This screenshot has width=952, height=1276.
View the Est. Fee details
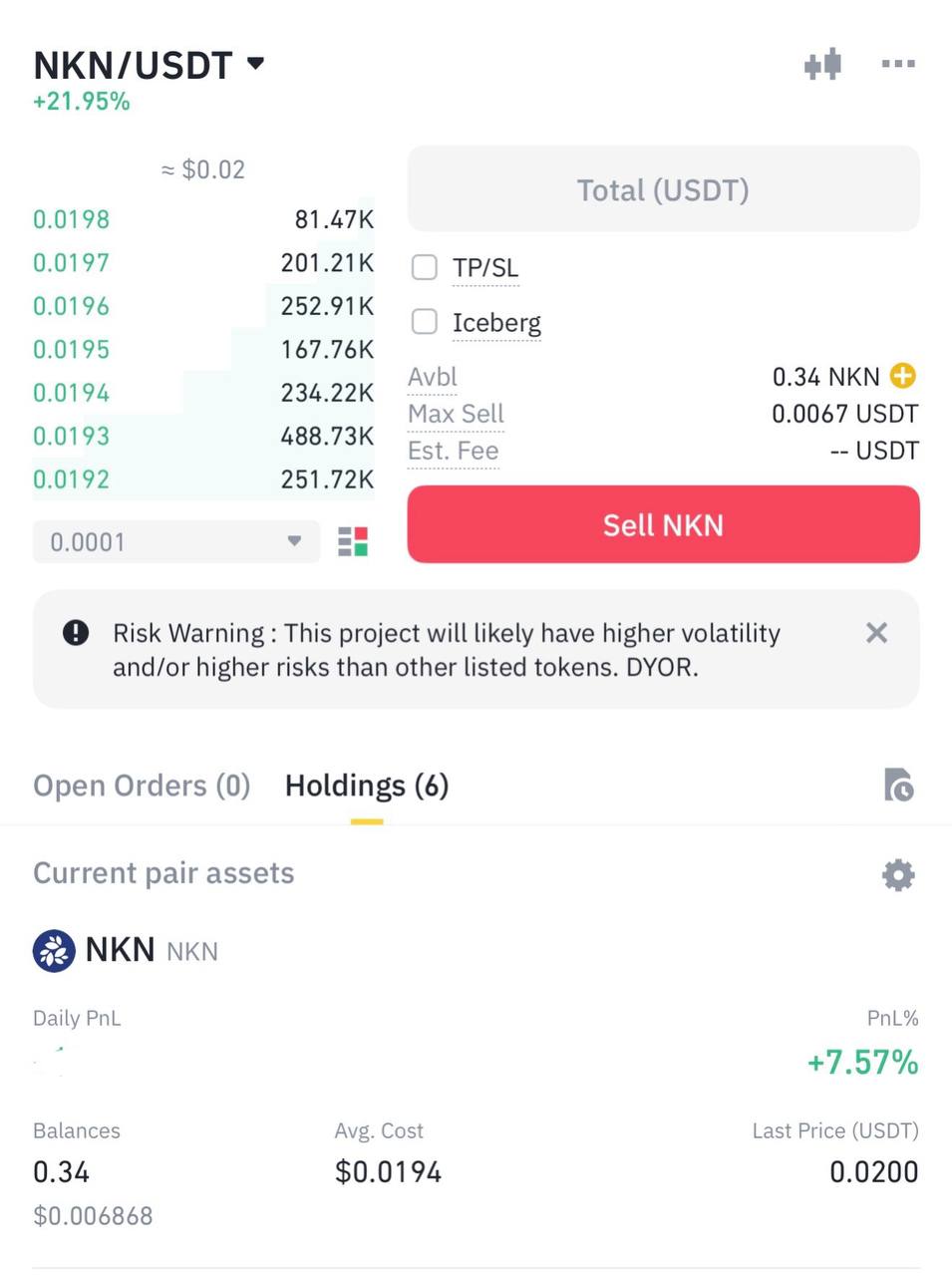[453, 451]
